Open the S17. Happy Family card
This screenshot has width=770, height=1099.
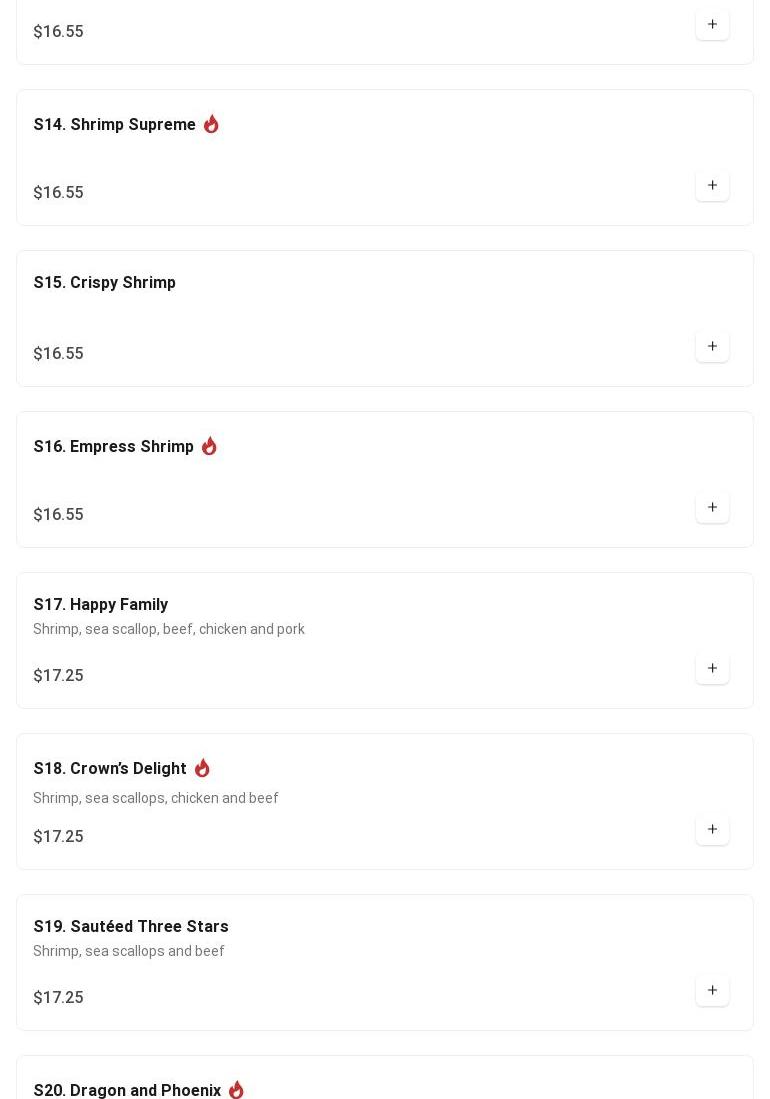pos(101,605)
